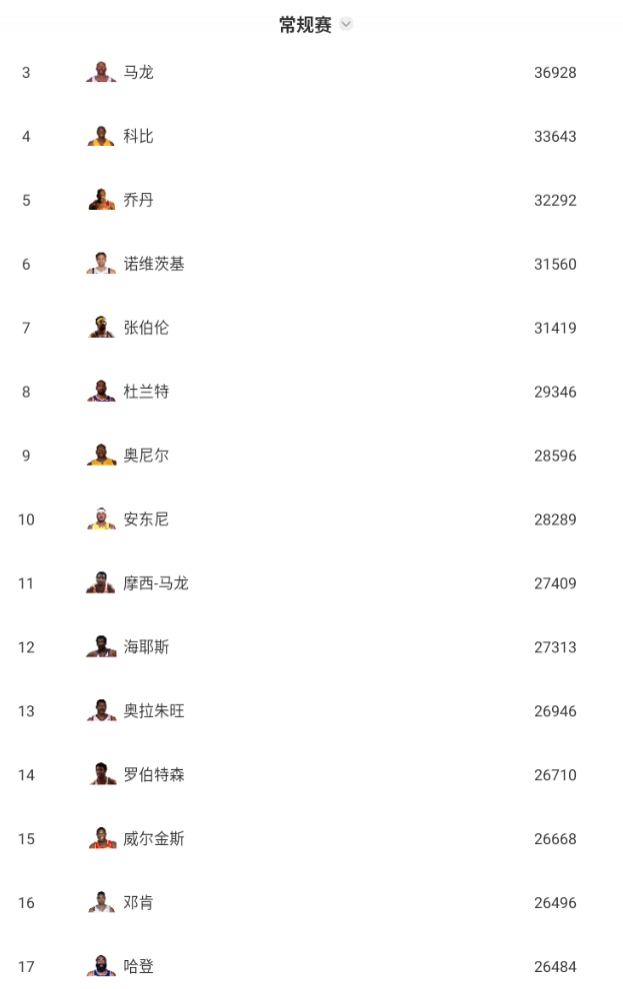The image size is (623, 989).
Task: Select the 奥尼尔 row
Action: [x=146, y=456]
